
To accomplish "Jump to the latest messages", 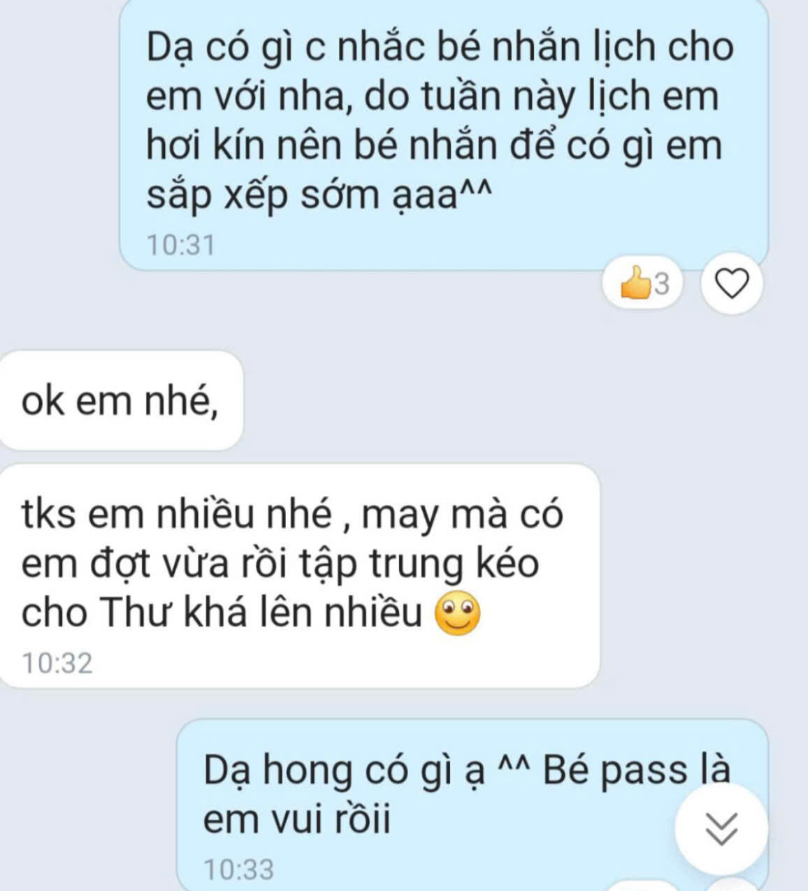I will [721, 828].
